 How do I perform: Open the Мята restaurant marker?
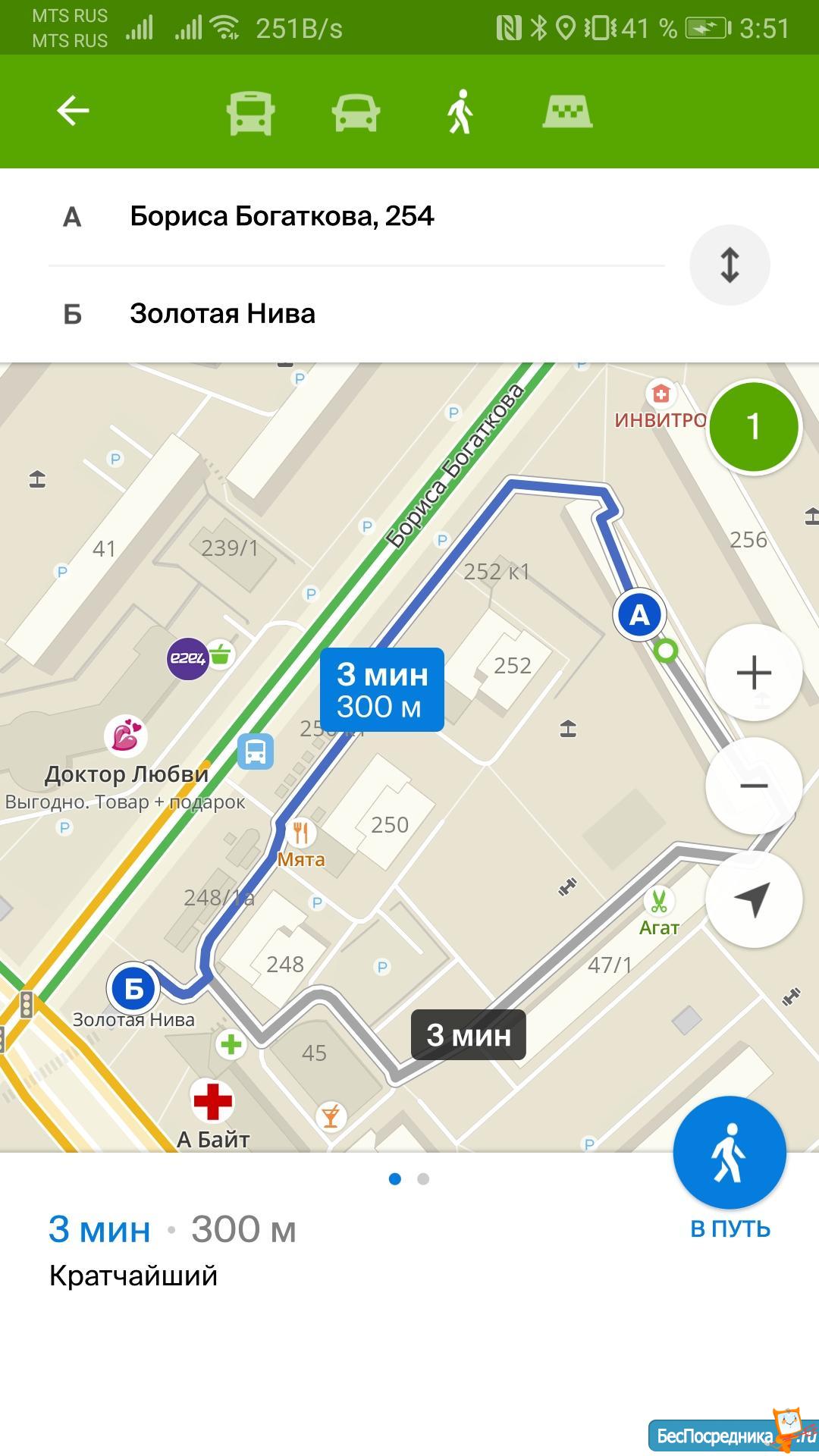[x=302, y=833]
